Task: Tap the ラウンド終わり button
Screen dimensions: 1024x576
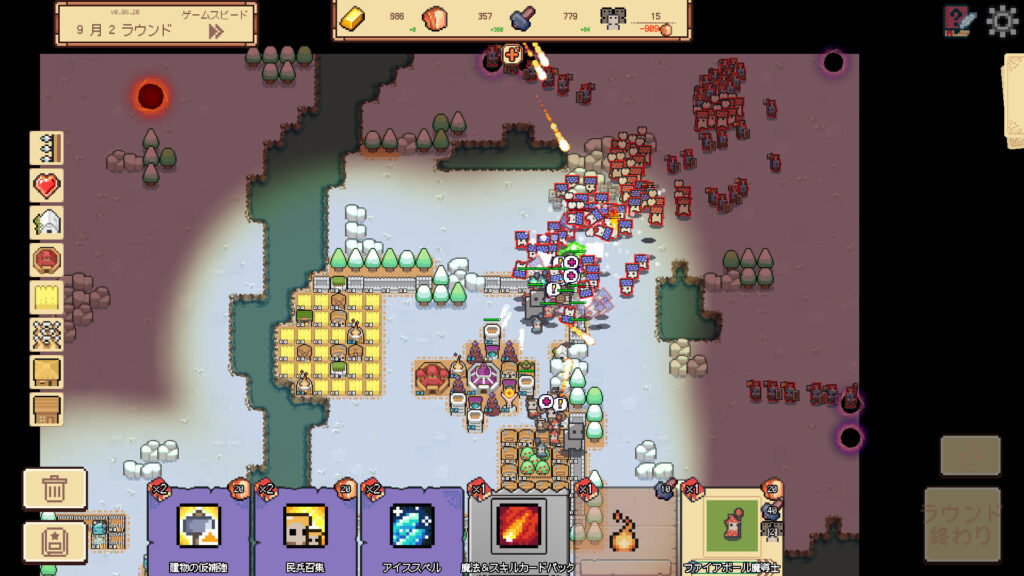Action: 962,524
